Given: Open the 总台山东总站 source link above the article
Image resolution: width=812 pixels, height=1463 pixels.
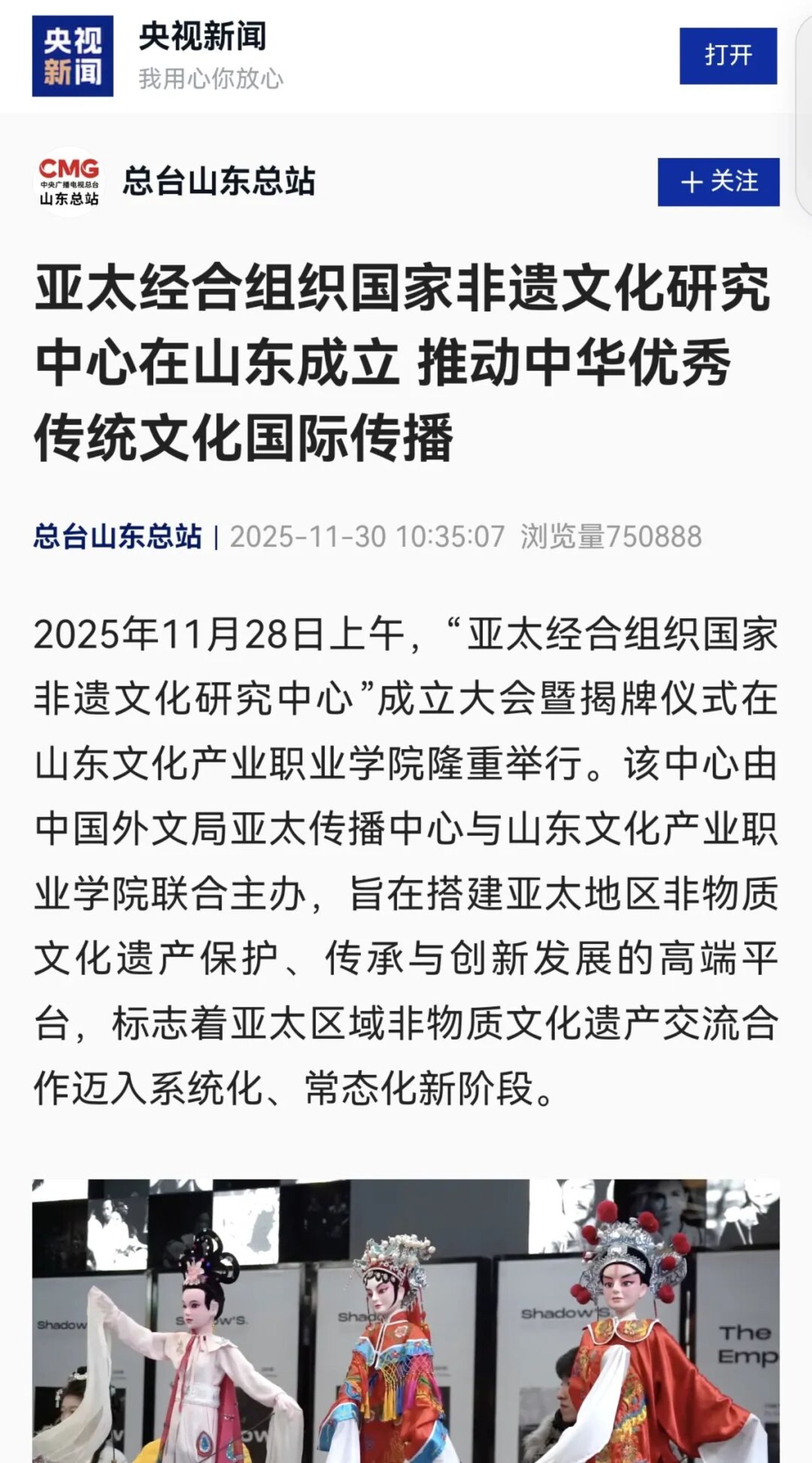Looking at the screenshot, I should [118, 536].
